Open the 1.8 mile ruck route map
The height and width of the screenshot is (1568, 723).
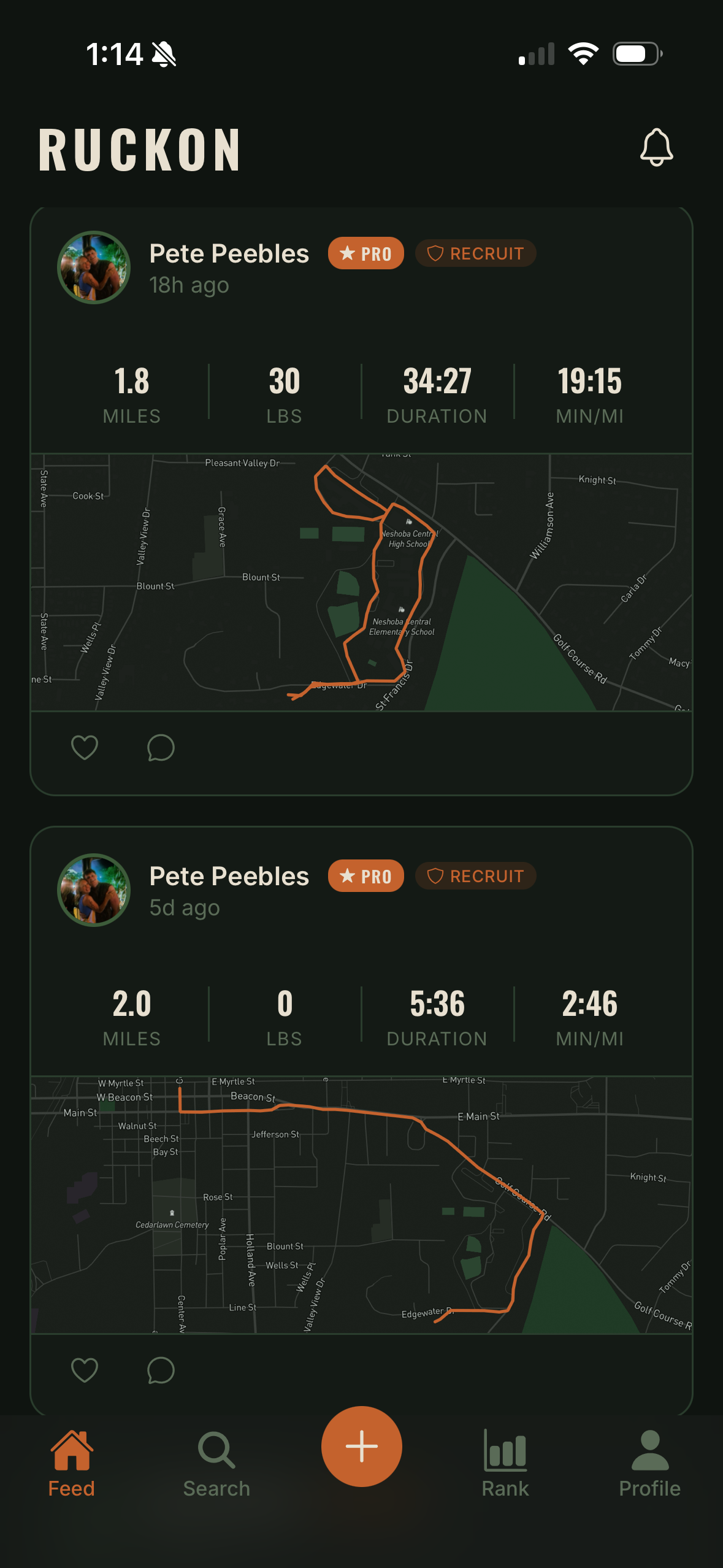click(361, 582)
